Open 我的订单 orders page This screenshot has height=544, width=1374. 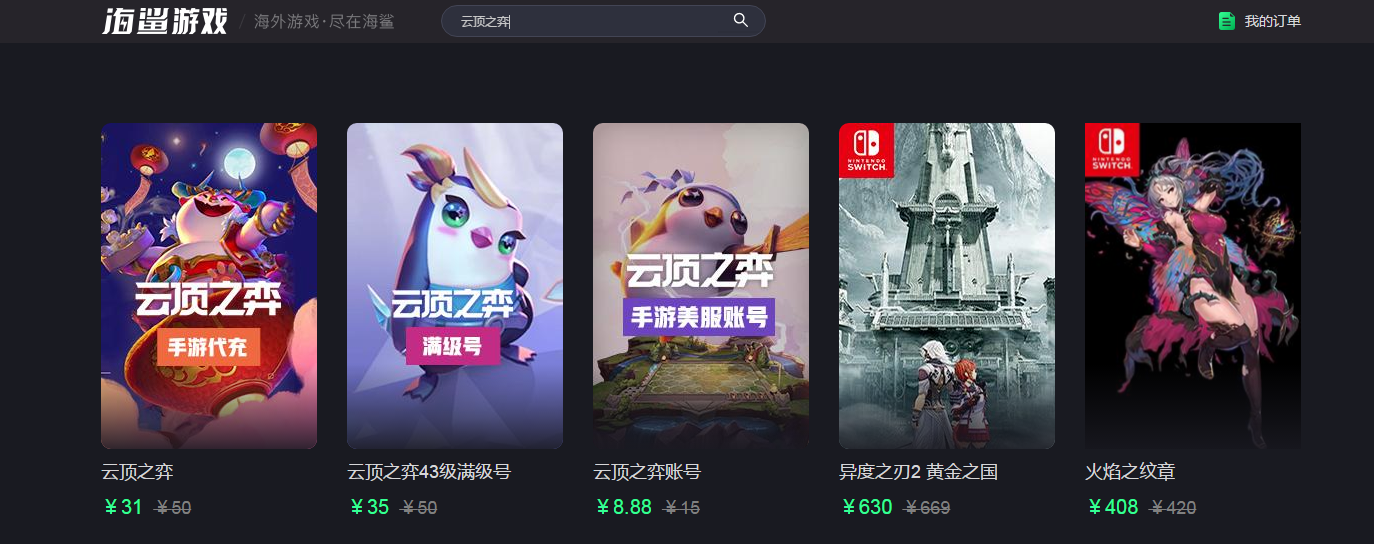[1260, 21]
